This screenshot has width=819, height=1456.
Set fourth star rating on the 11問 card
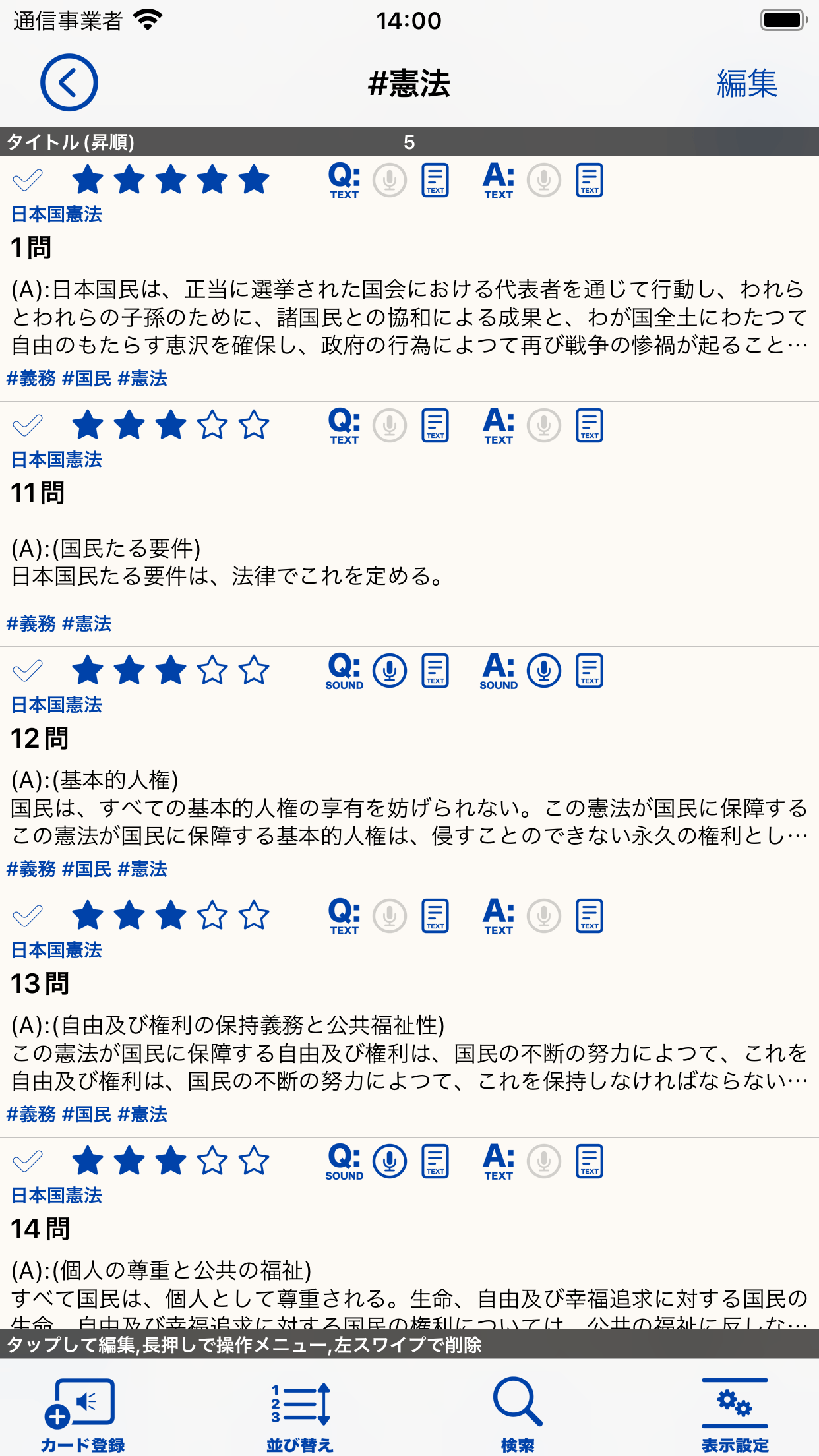pos(212,425)
